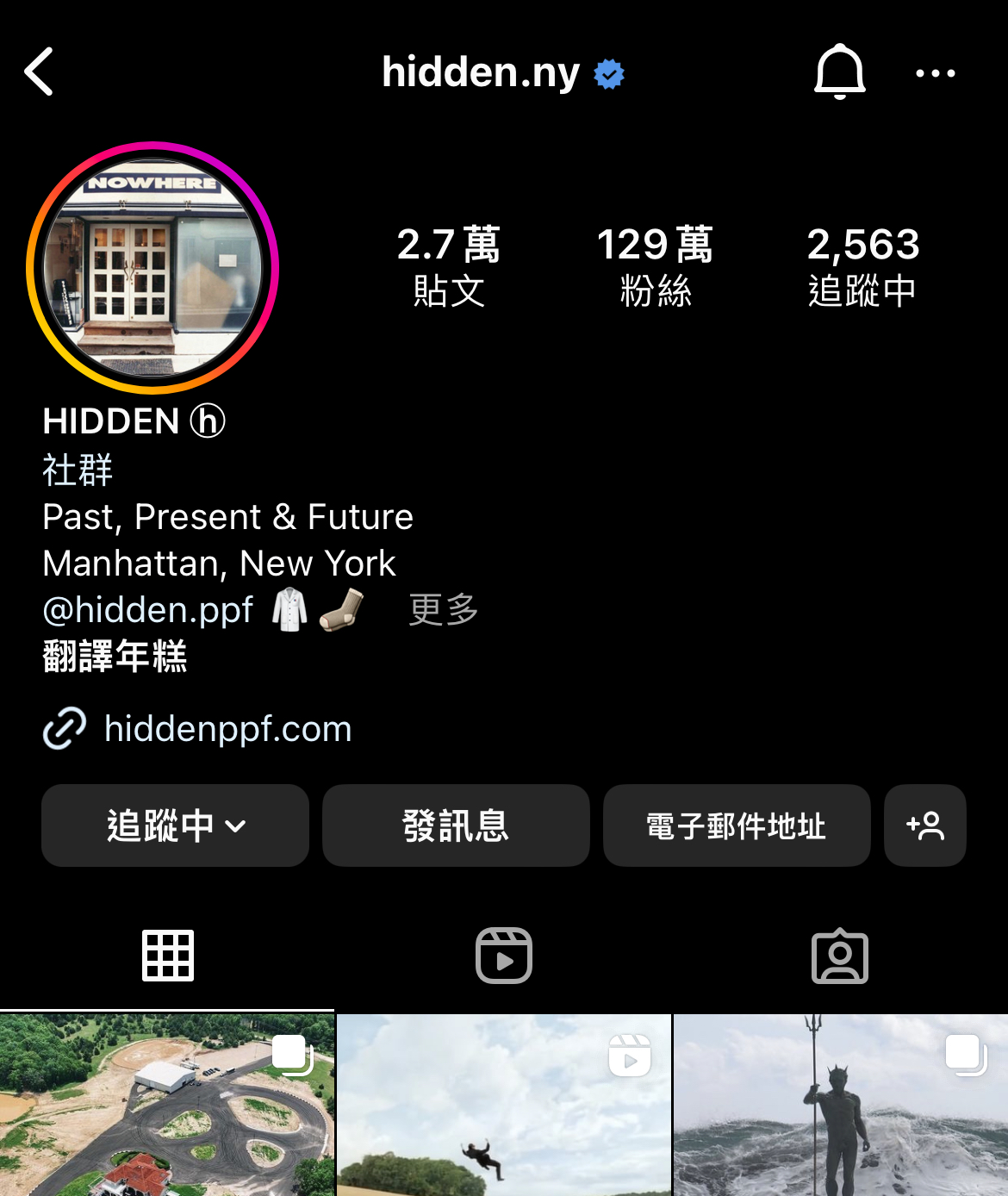Screen dimensions: 1008x1196
Task: Open the three-dot overflow menu
Action: 935,73
